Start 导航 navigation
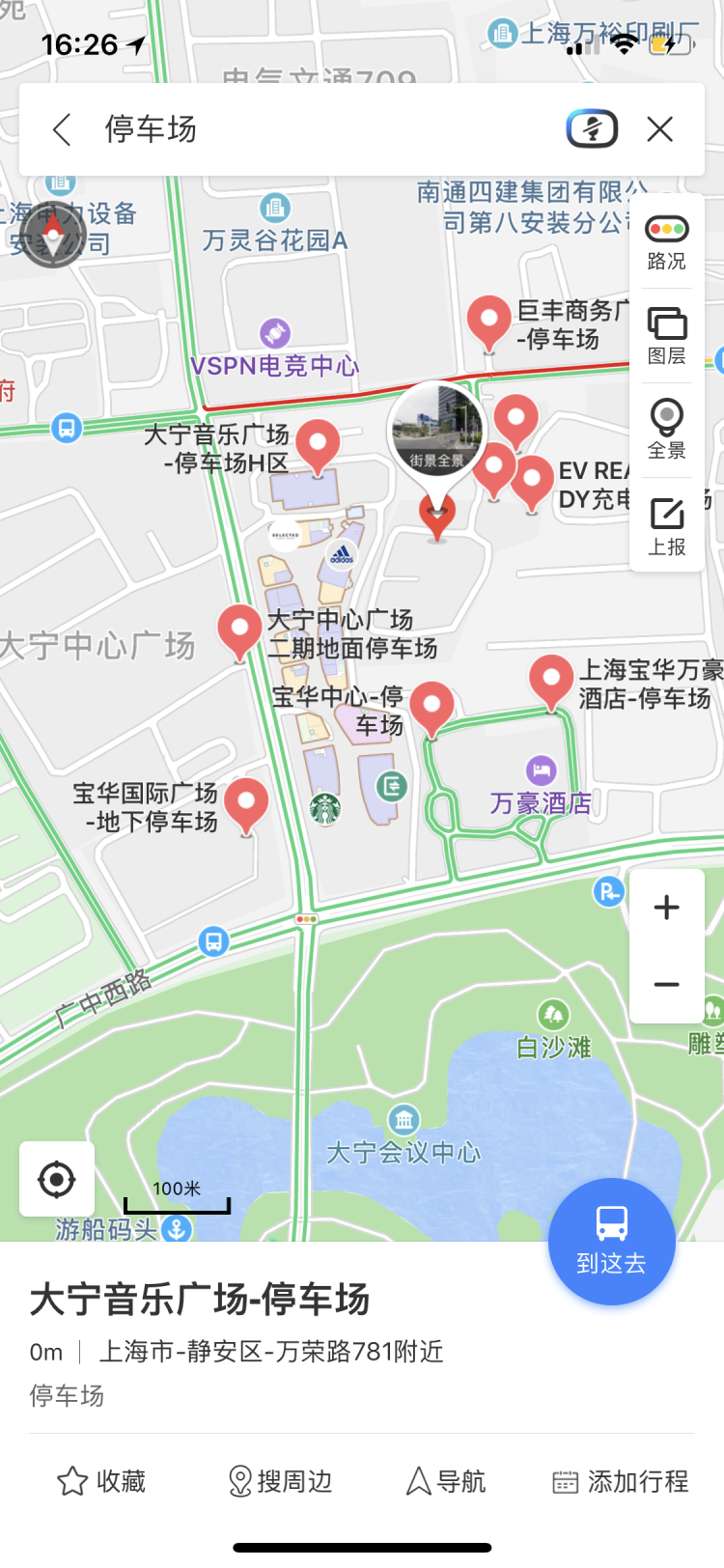The height and width of the screenshot is (1568, 724). tap(446, 1481)
